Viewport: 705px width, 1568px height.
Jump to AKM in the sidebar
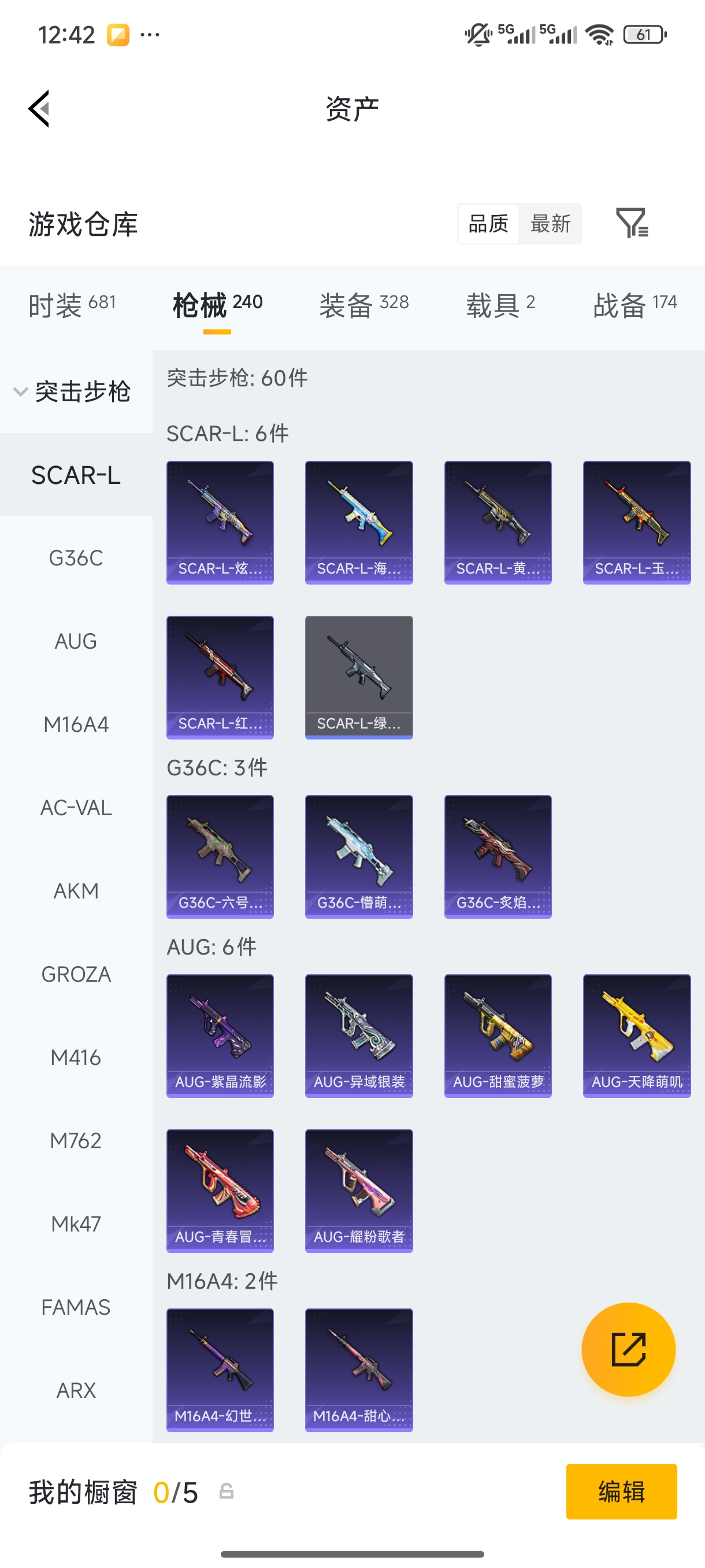76,890
